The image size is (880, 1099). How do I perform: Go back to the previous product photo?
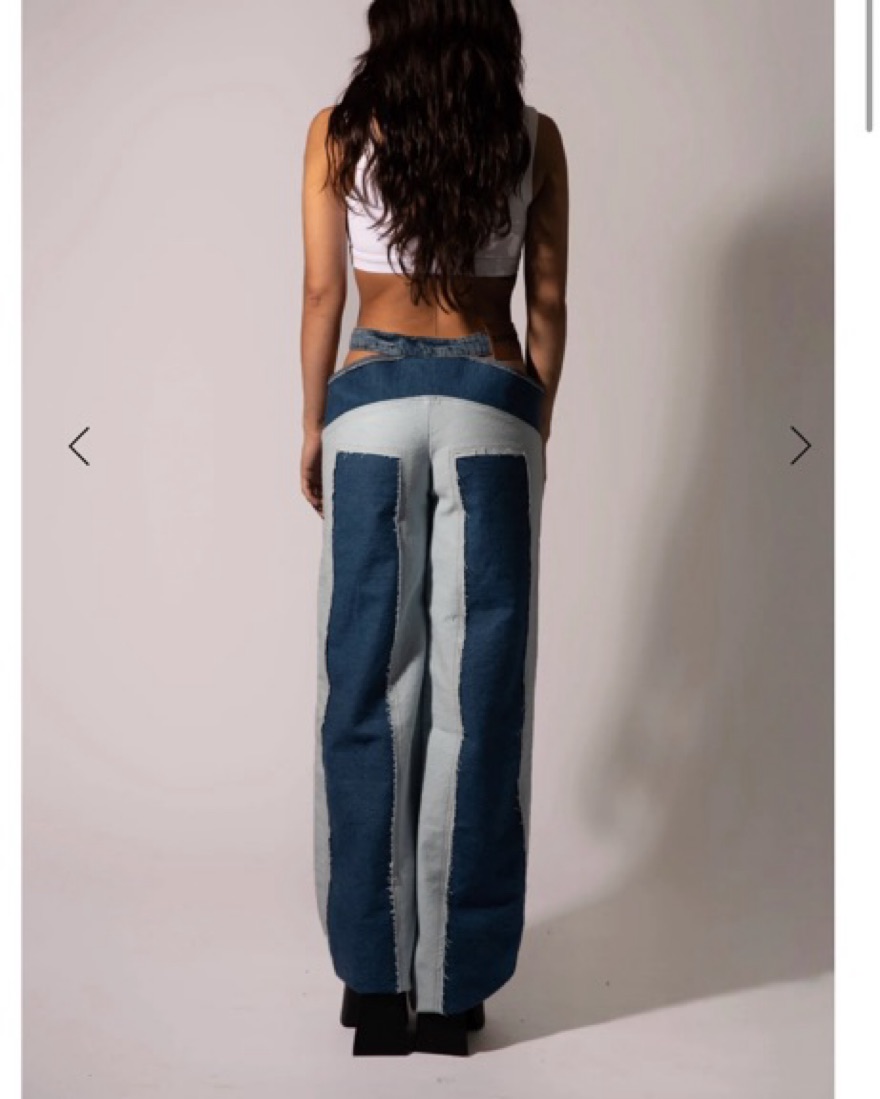pyautogui.click(x=79, y=446)
